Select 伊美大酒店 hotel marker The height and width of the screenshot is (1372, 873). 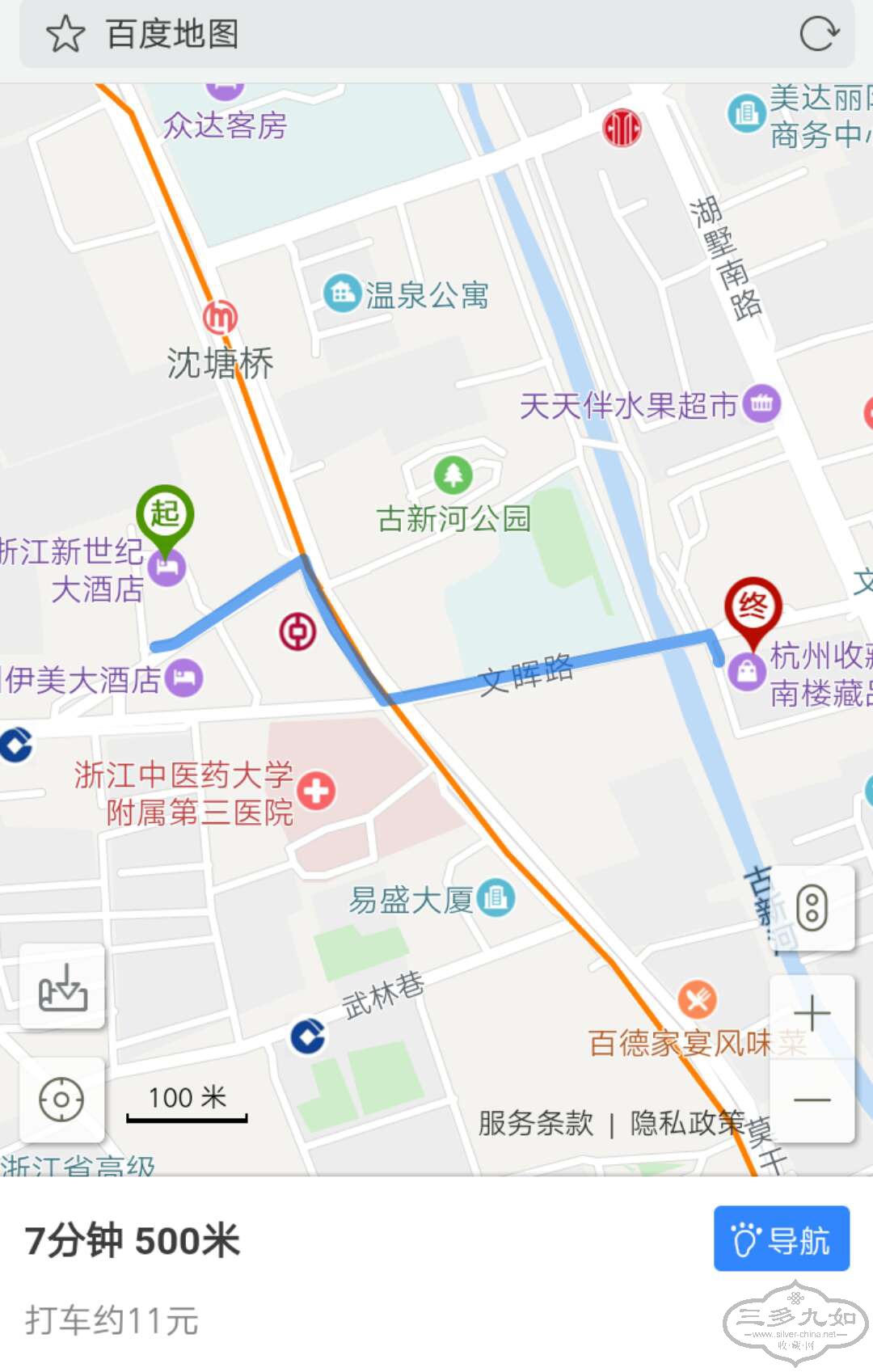[184, 678]
